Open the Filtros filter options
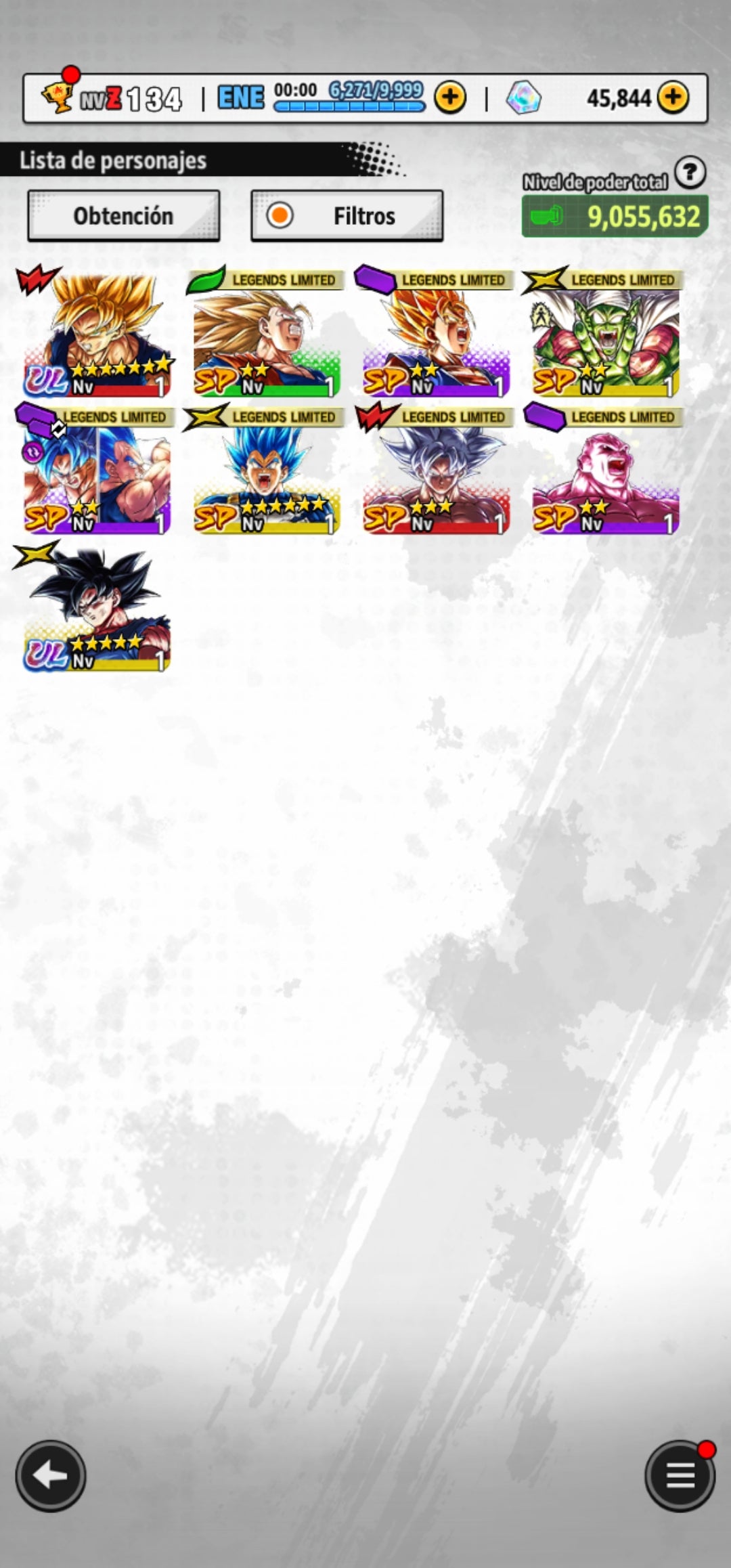Viewport: 731px width, 1568px height. pyautogui.click(x=347, y=216)
